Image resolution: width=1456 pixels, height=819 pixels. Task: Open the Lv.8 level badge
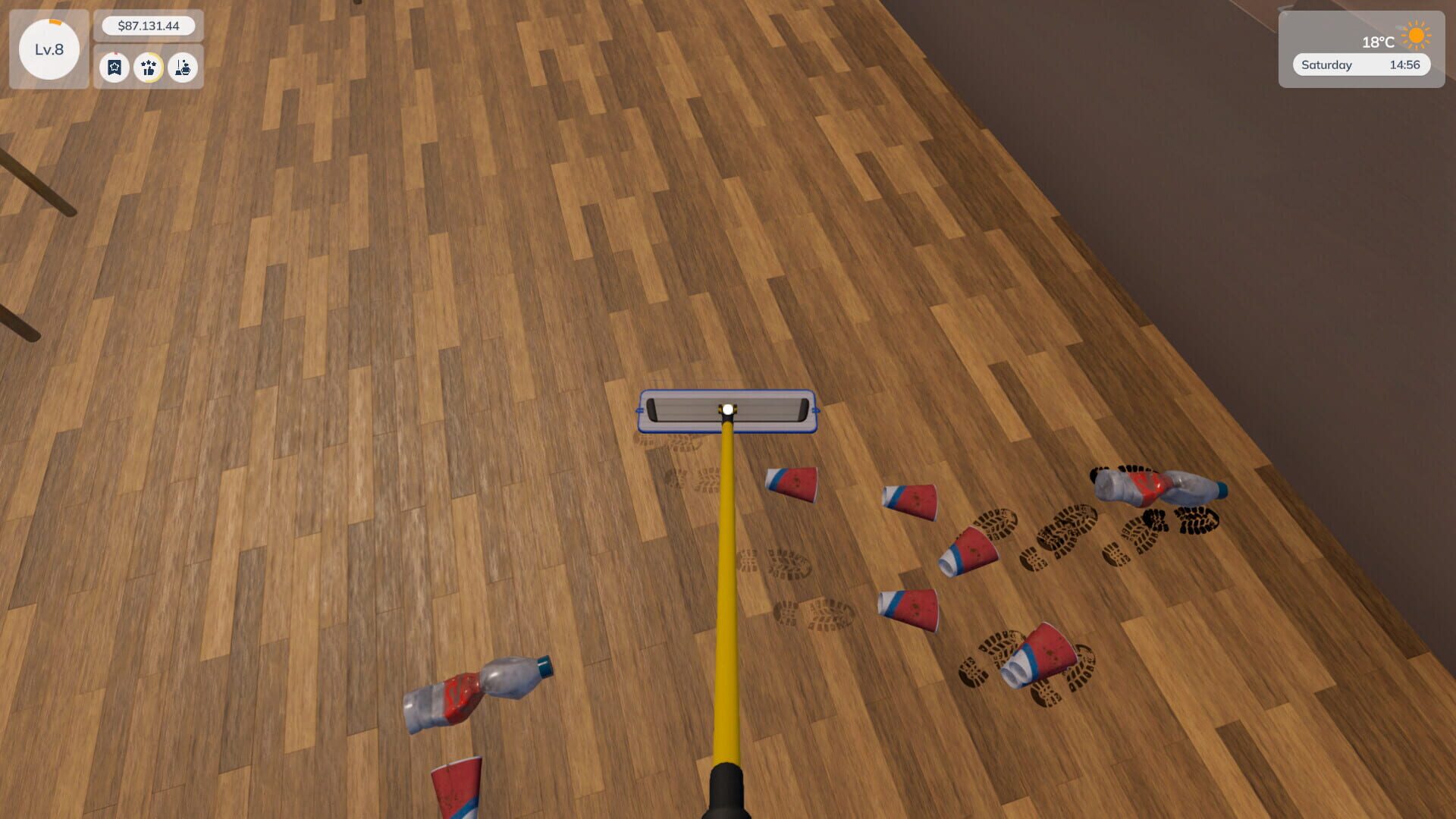[49, 50]
